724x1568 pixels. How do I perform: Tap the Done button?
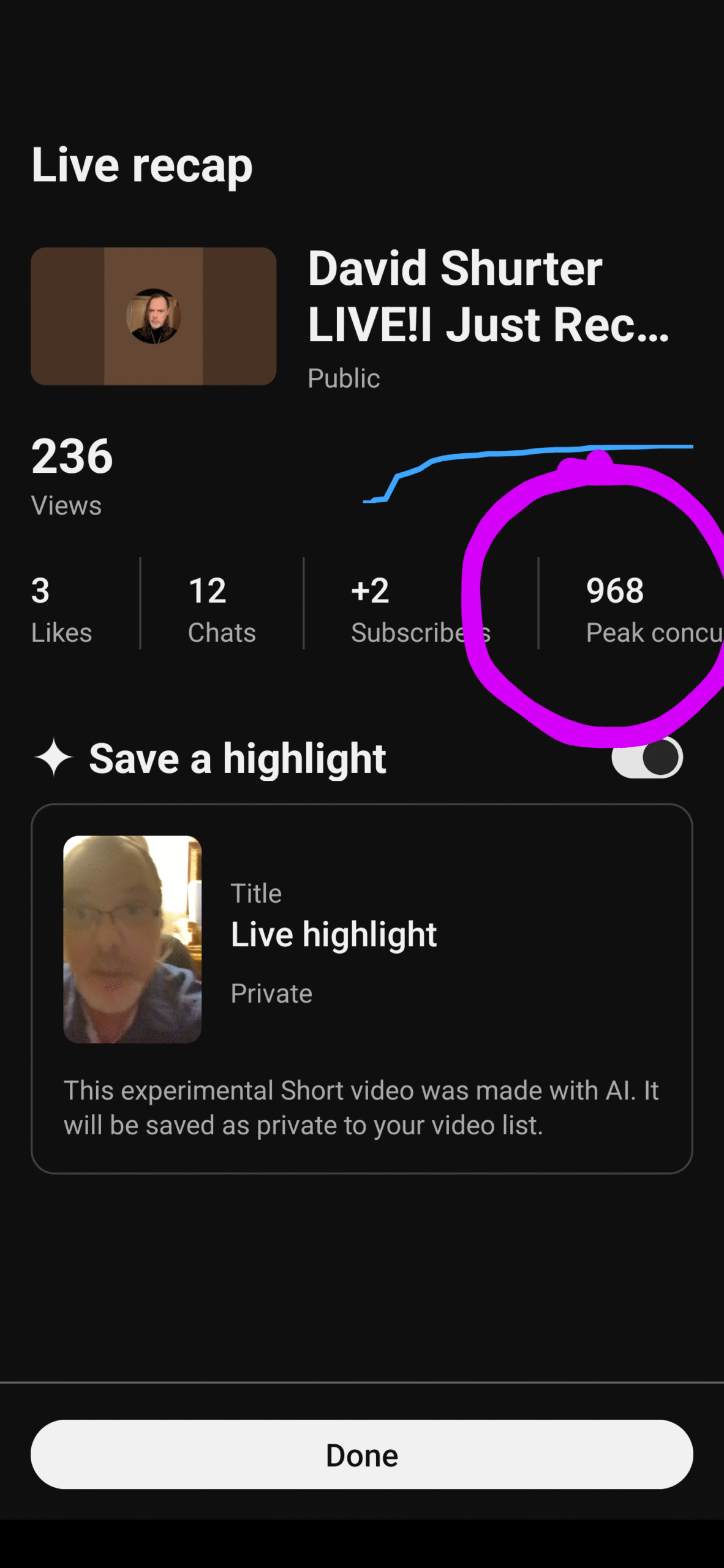click(361, 1454)
